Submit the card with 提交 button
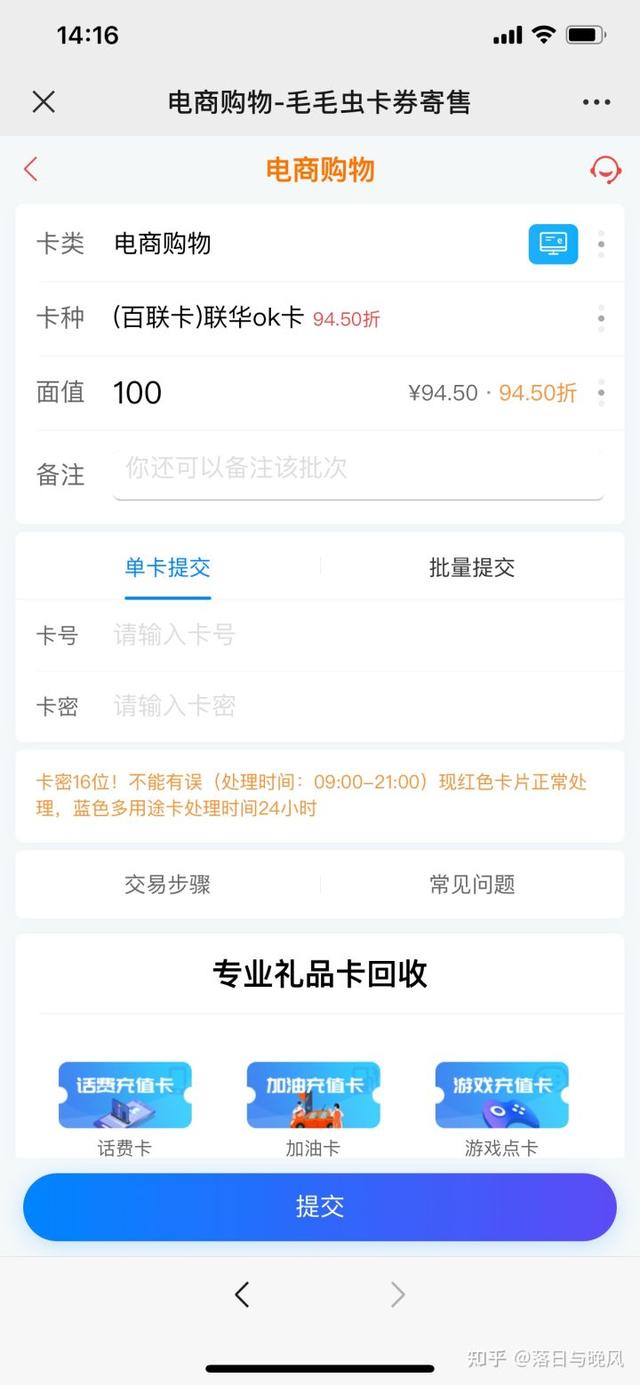This screenshot has height=1385, width=640. point(320,1207)
